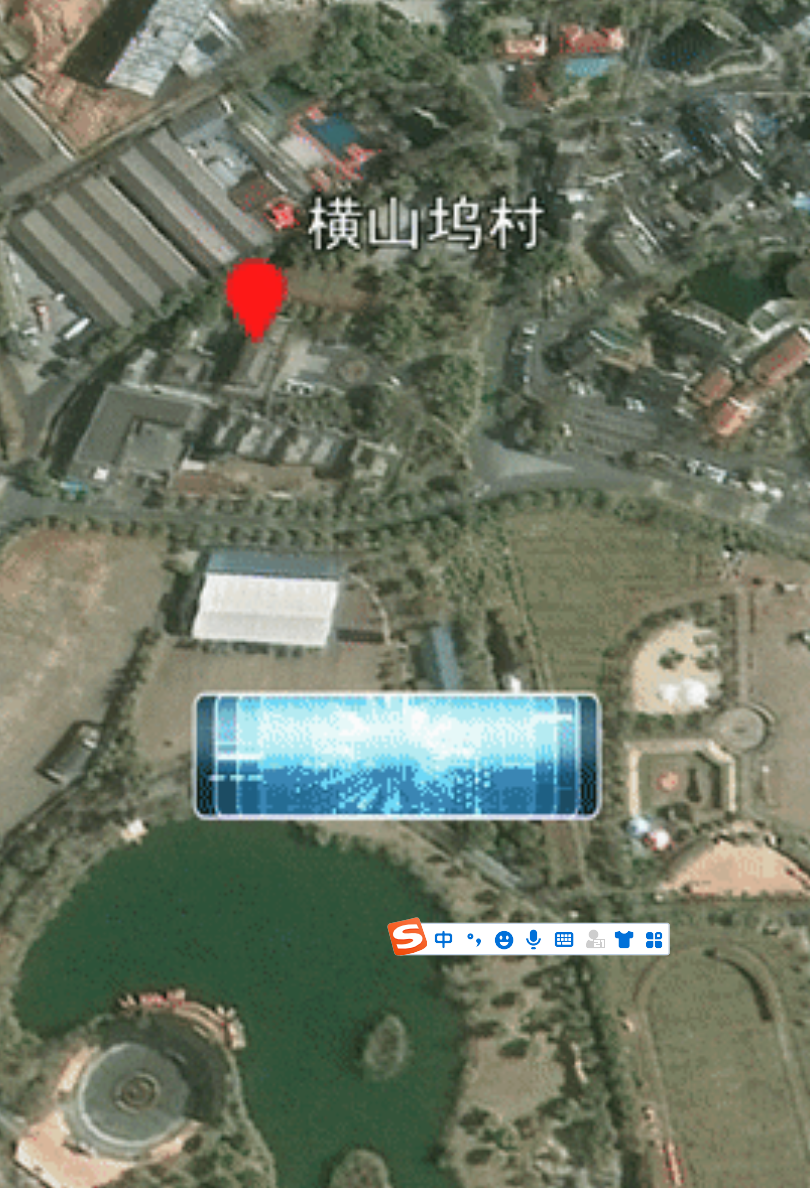Toggle Chinese/English input mode
Viewport: 810px width, 1188px height.
tap(444, 939)
